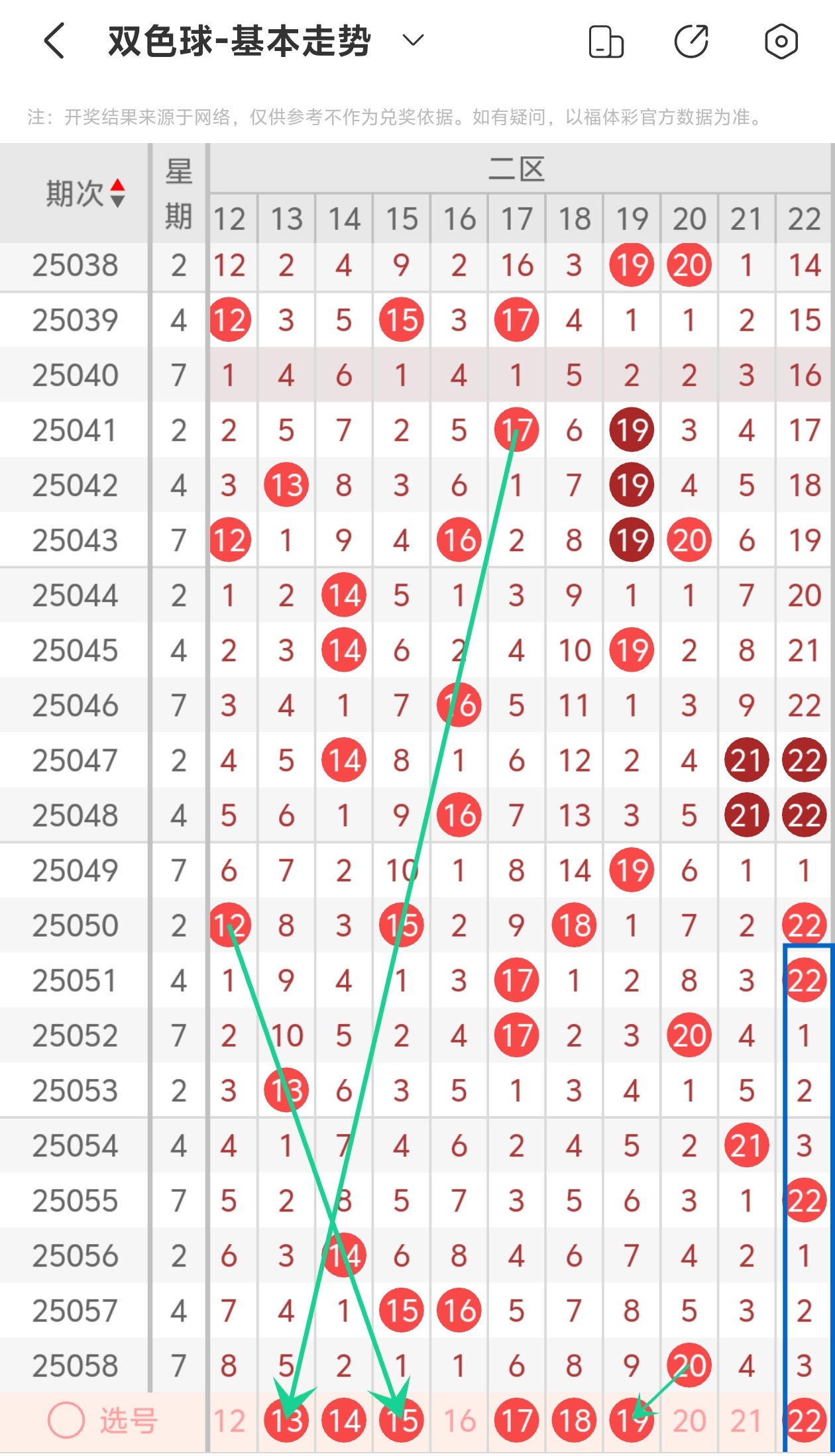Expand the 双色球-基本走势 title dropdown
Viewport: 835px width, 1456px height.
coord(412,41)
